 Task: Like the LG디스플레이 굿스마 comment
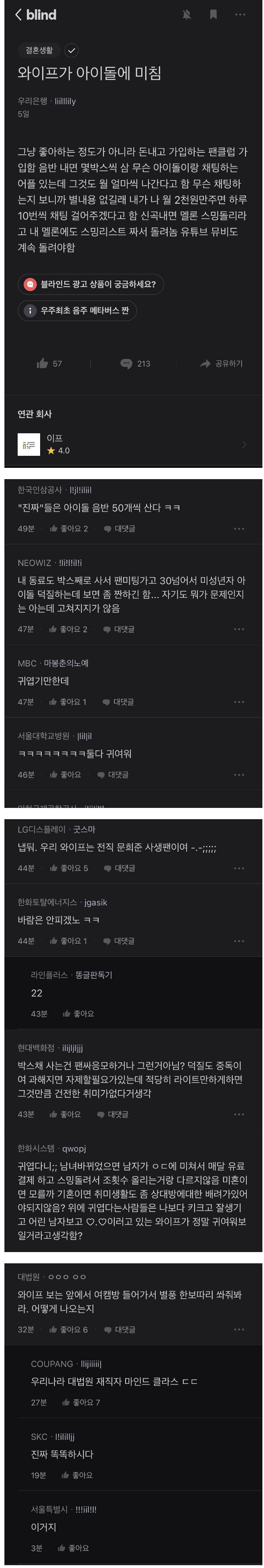coord(69,868)
